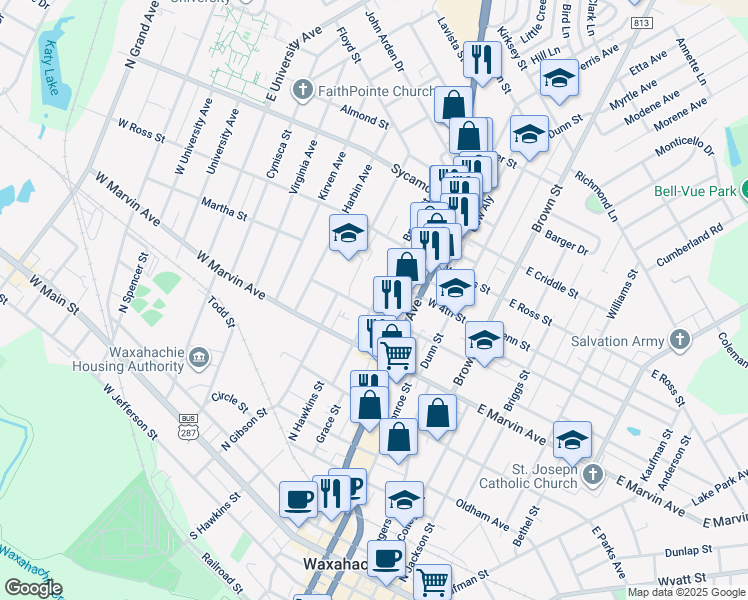
Task: Select the school marker below Dunn St label
Action: point(529,133)
